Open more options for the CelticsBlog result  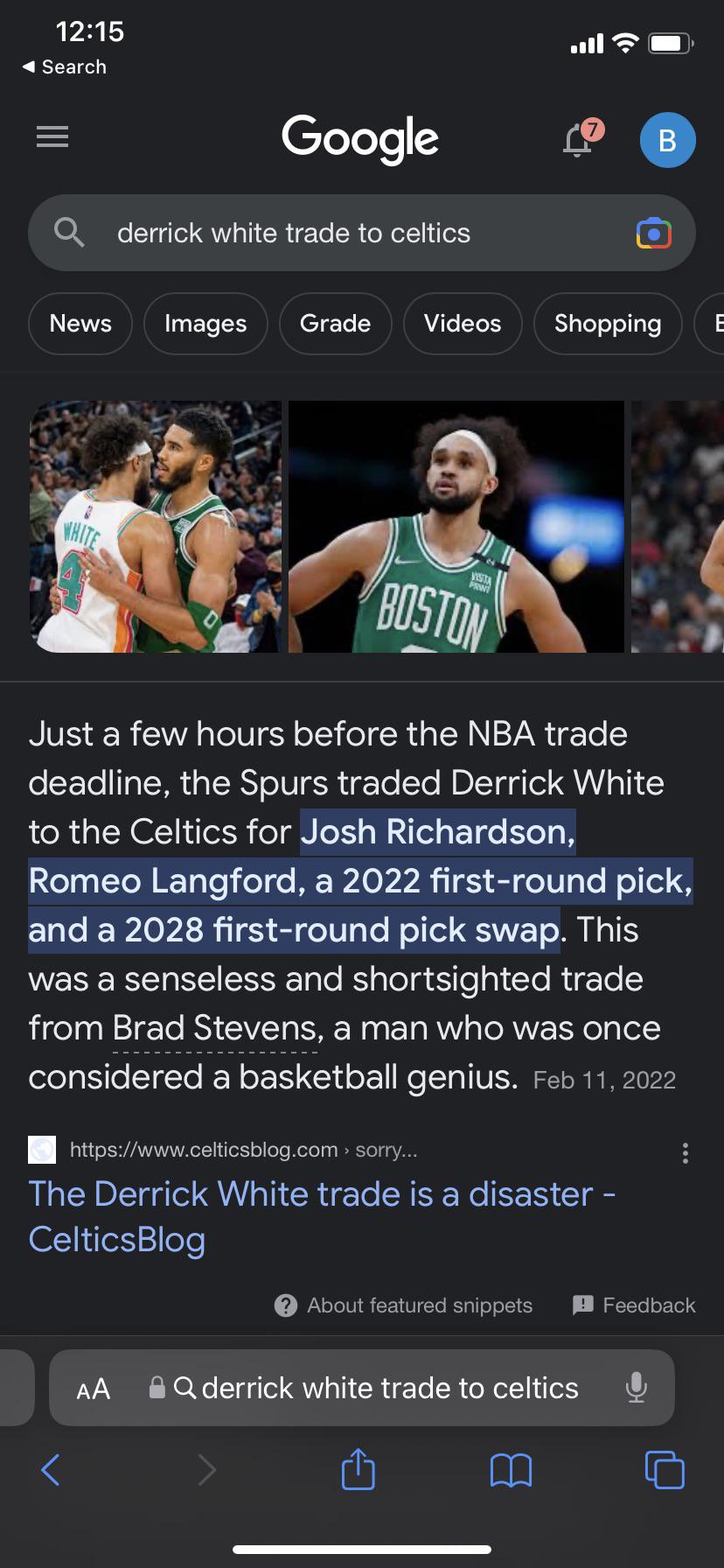tap(686, 1152)
